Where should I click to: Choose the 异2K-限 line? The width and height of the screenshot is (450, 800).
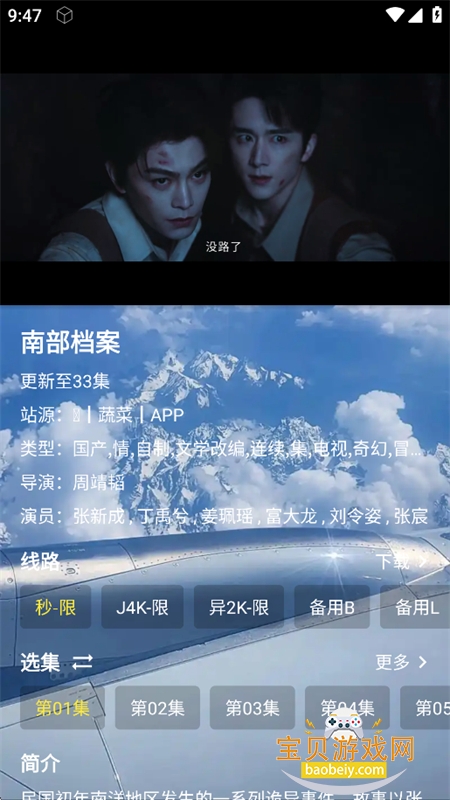pyautogui.click(x=239, y=607)
